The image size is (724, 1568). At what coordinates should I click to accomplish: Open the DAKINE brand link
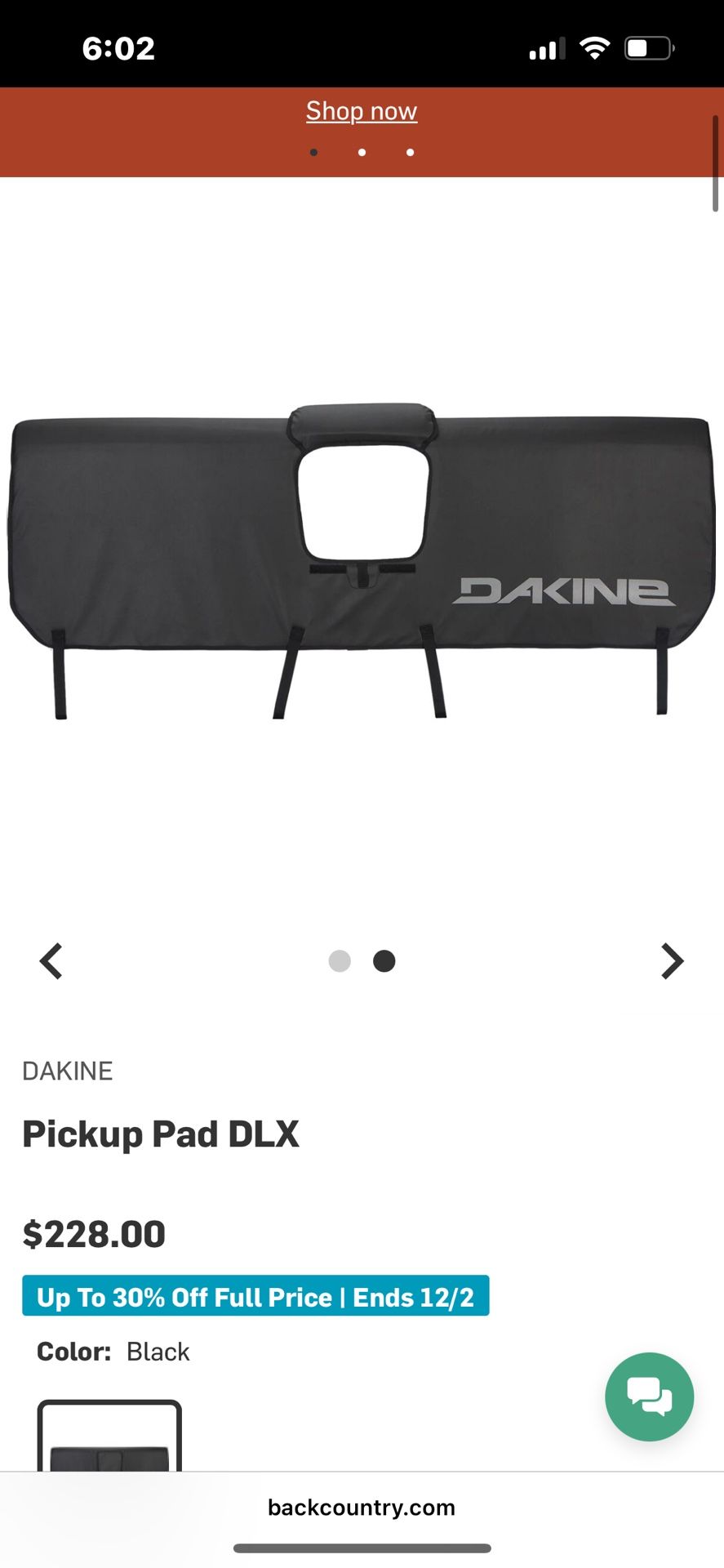68,1071
